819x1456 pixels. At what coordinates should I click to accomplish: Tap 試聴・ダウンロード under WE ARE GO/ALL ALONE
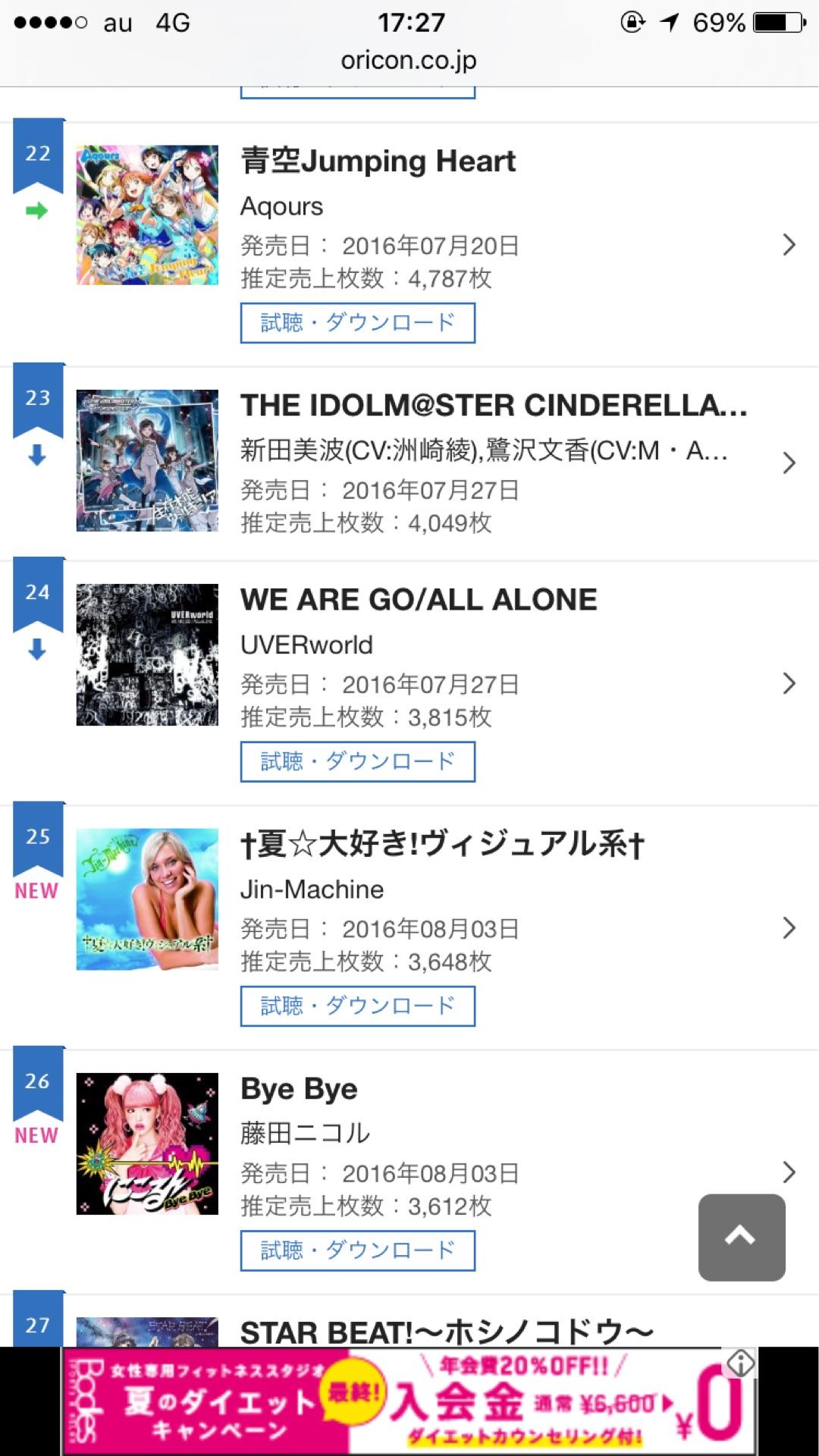click(x=357, y=761)
